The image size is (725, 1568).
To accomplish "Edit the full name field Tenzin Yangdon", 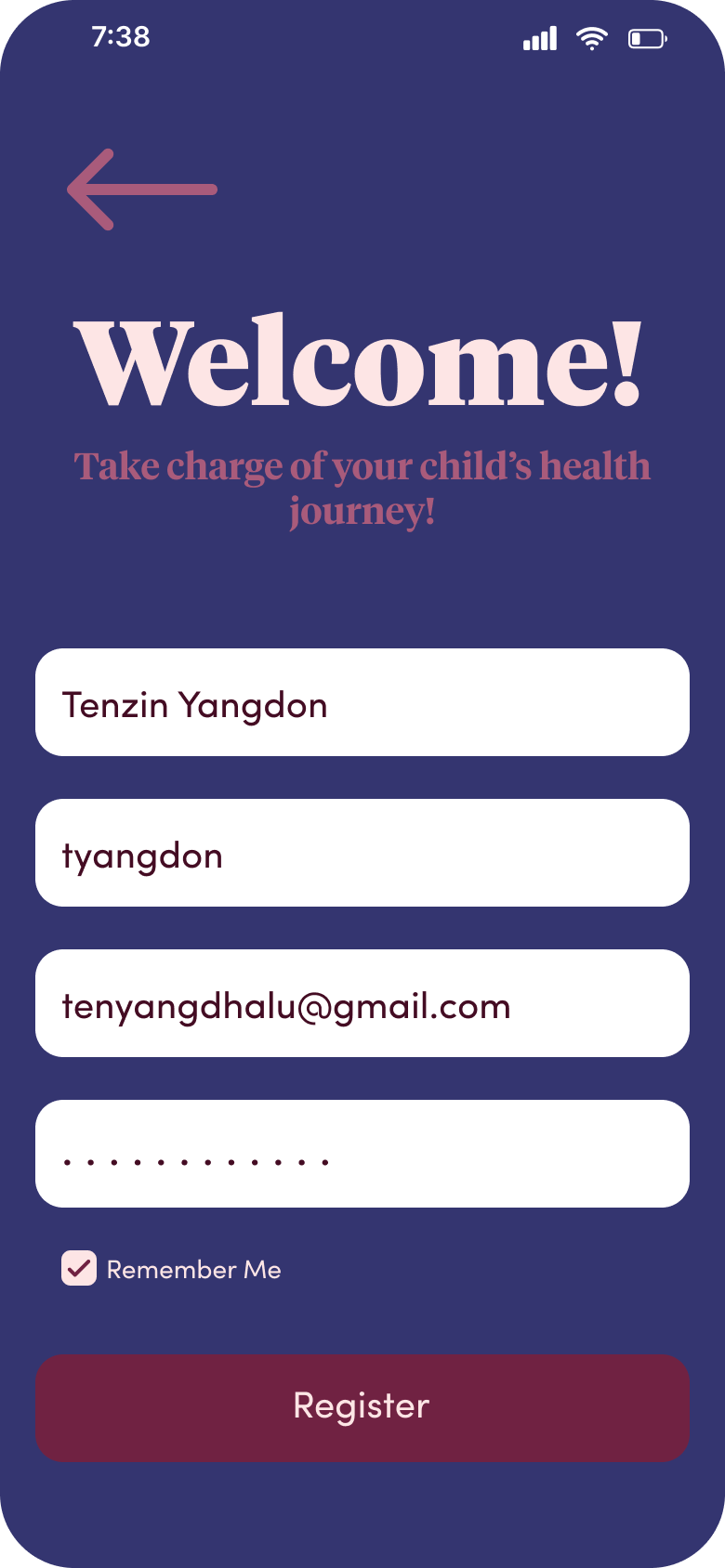I will [x=362, y=702].
